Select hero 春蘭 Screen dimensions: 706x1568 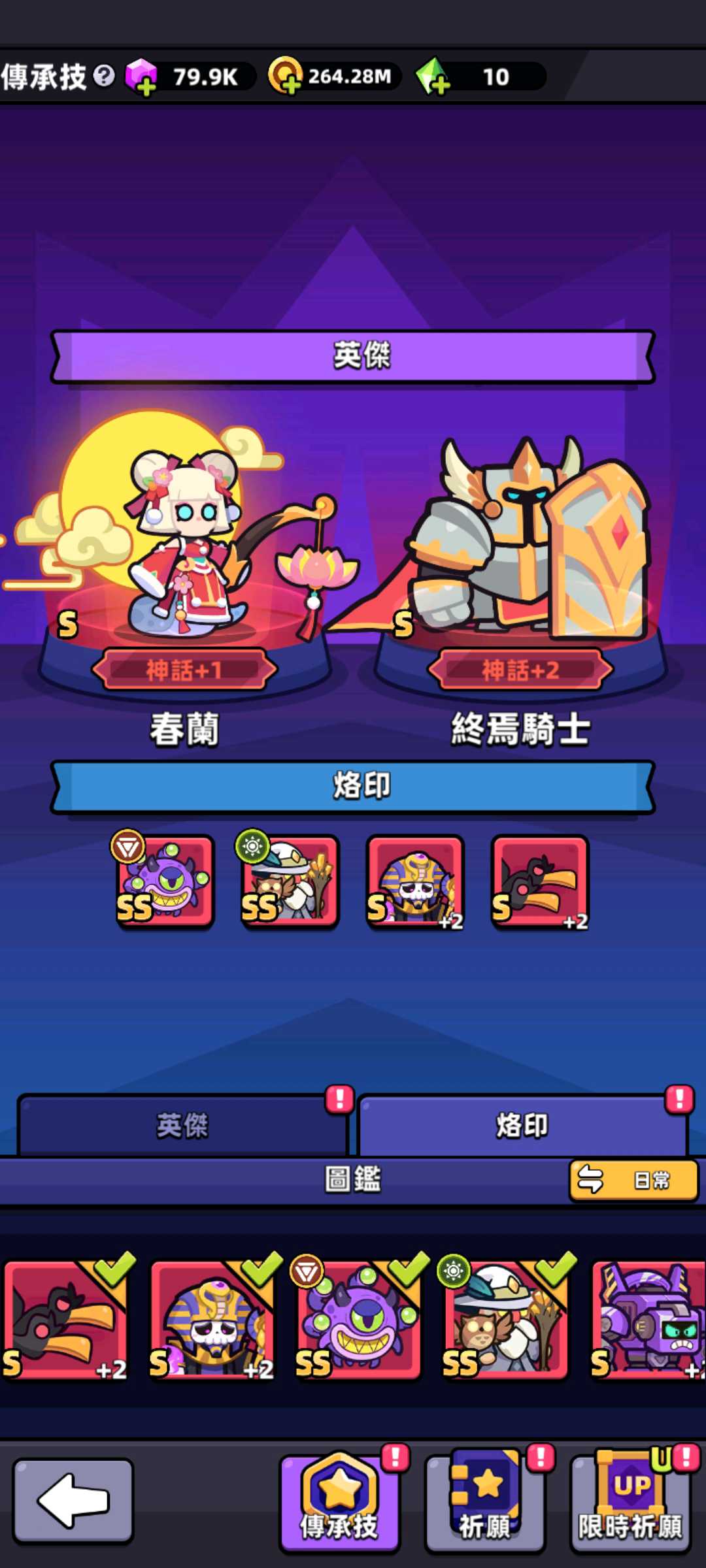(x=184, y=555)
